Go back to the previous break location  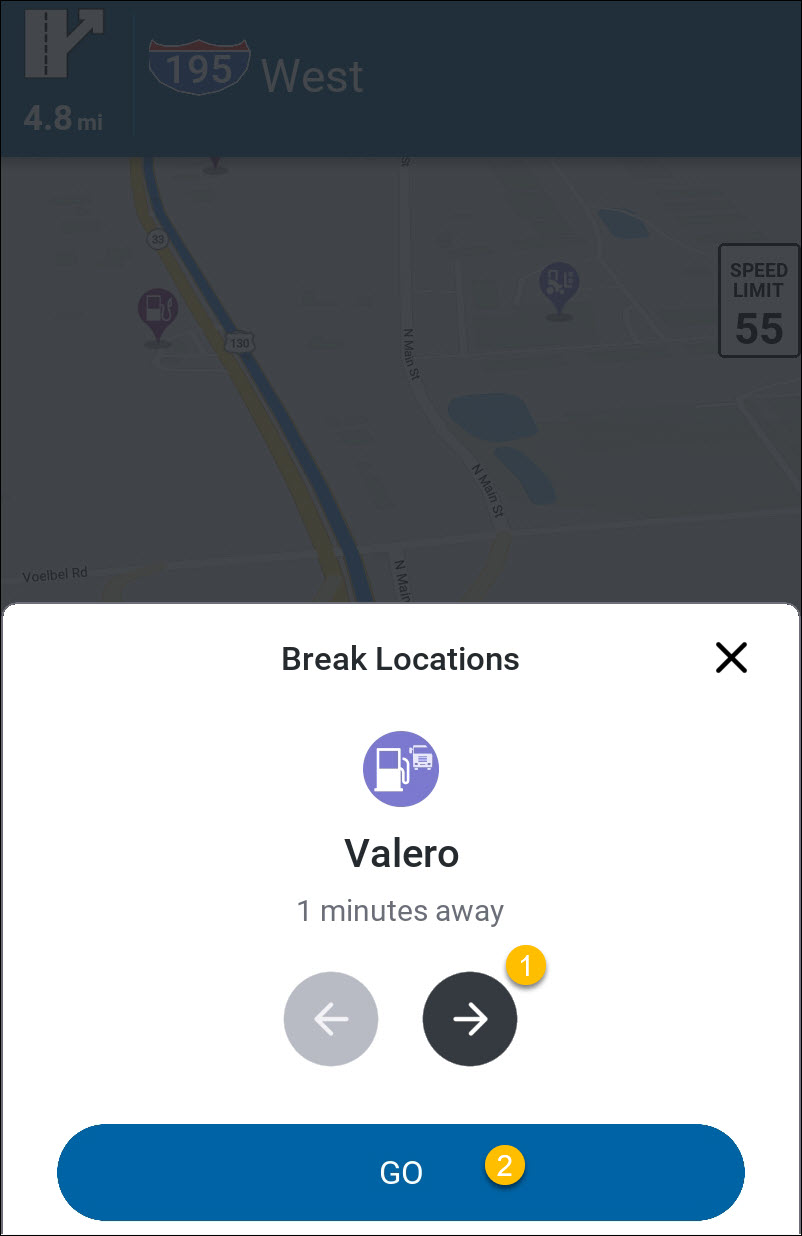coord(331,1019)
